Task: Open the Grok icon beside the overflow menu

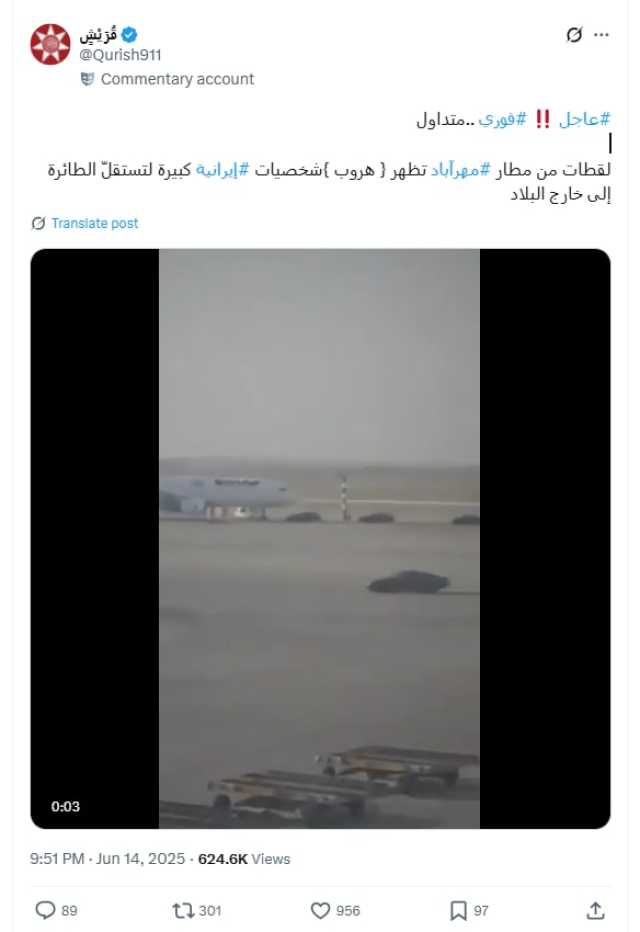Action: tap(574, 35)
